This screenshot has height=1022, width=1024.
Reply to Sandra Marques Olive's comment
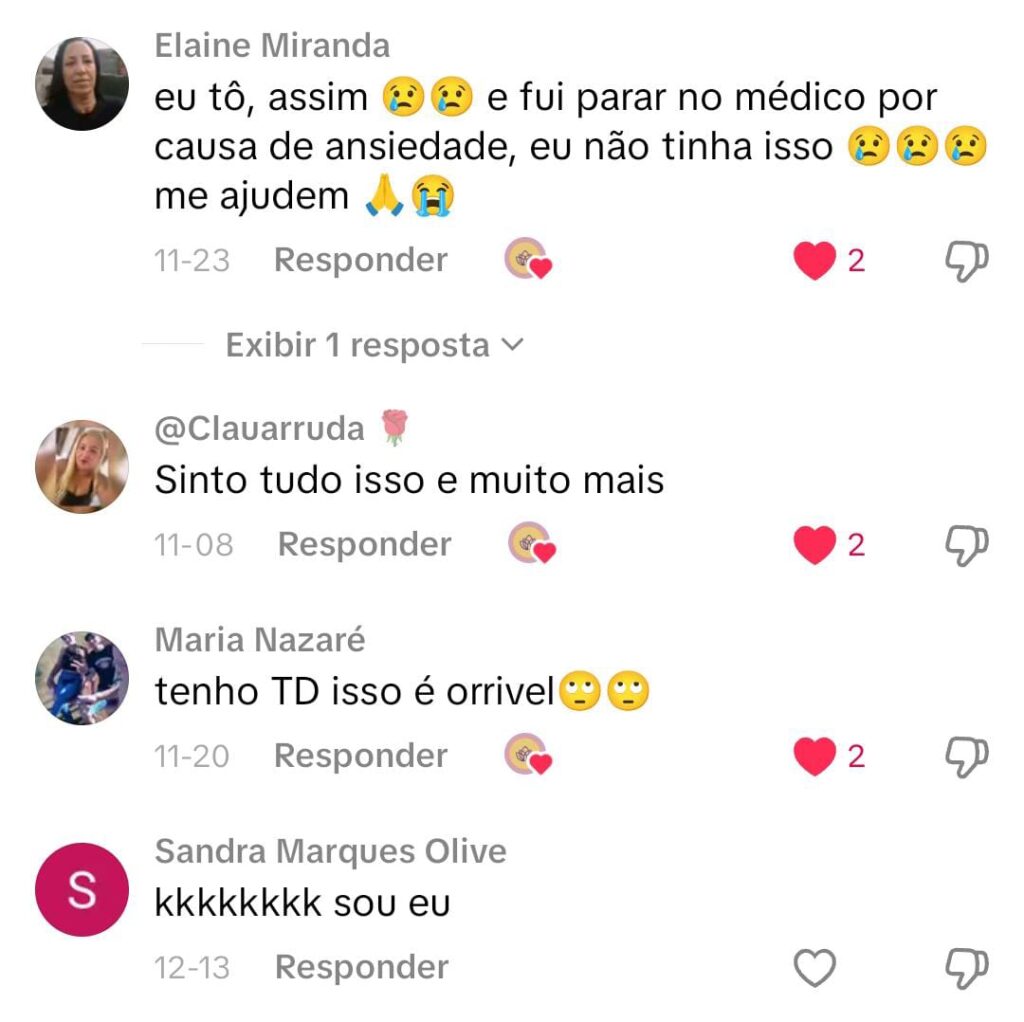pos(360,967)
